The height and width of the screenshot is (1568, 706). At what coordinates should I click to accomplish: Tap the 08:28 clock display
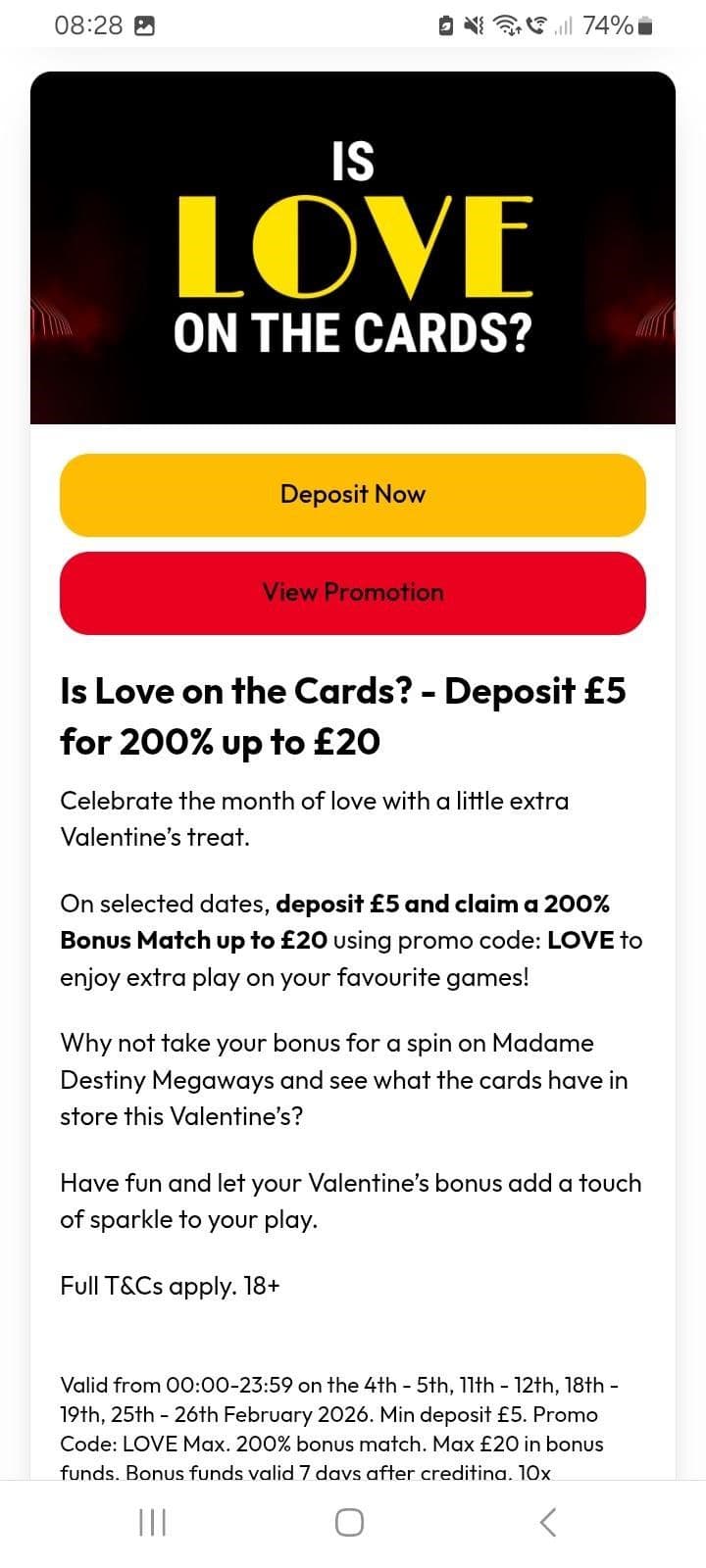(86, 25)
